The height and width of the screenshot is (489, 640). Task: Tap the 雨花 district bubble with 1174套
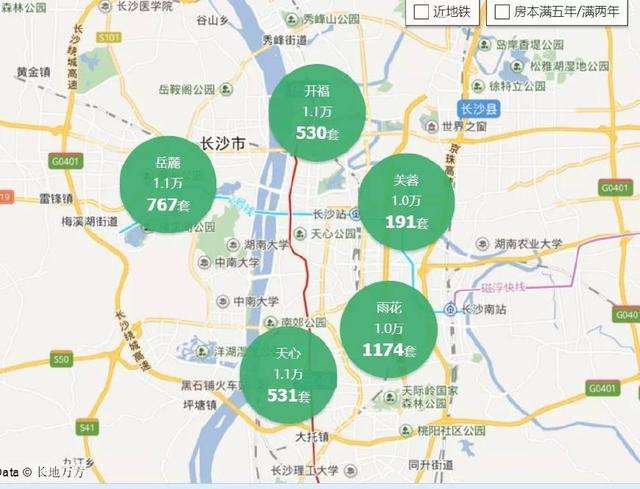pos(389,331)
